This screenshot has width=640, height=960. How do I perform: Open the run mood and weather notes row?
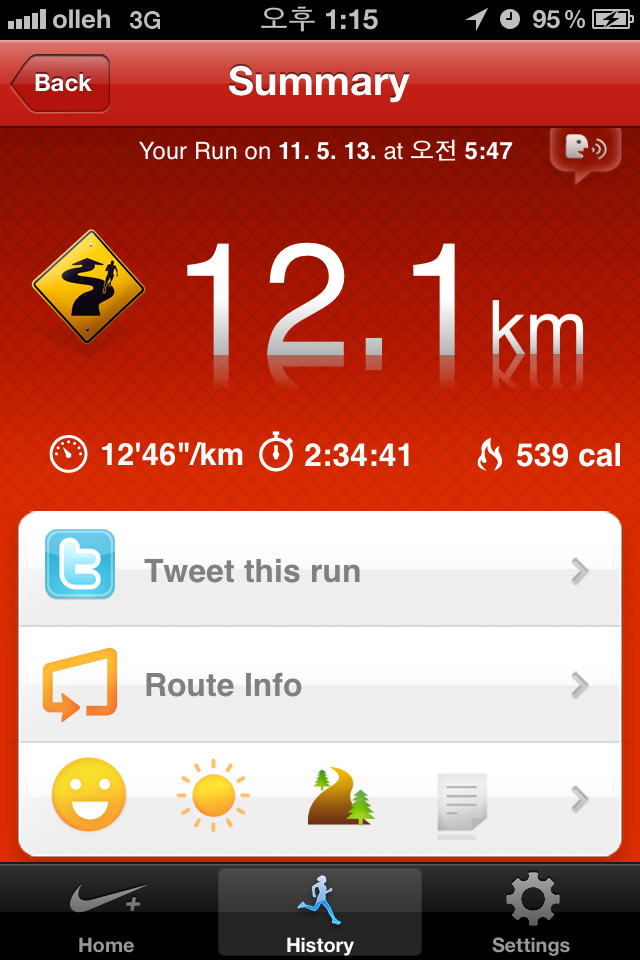(x=320, y=799)
